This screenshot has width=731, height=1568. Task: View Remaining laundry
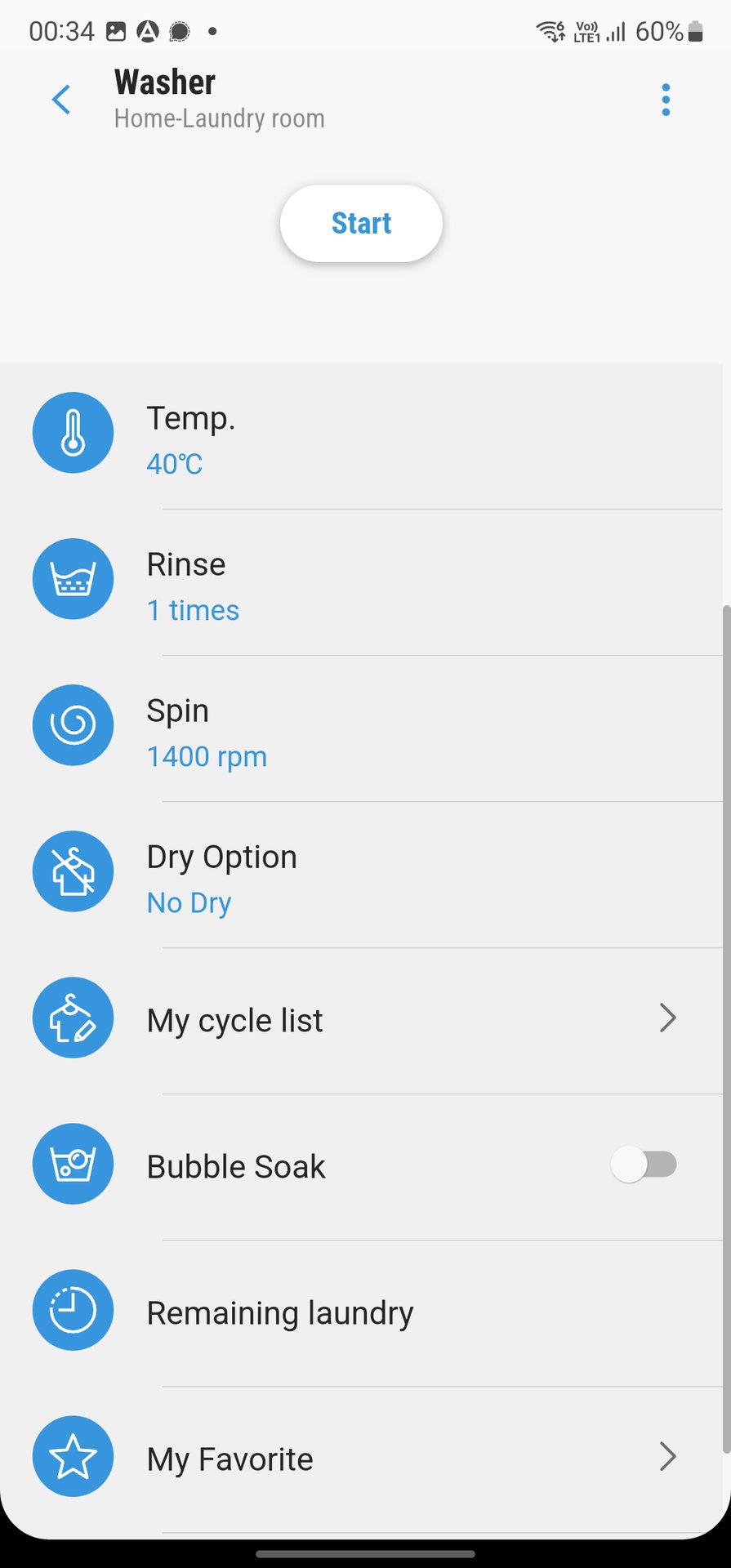tap(359, 1312)
